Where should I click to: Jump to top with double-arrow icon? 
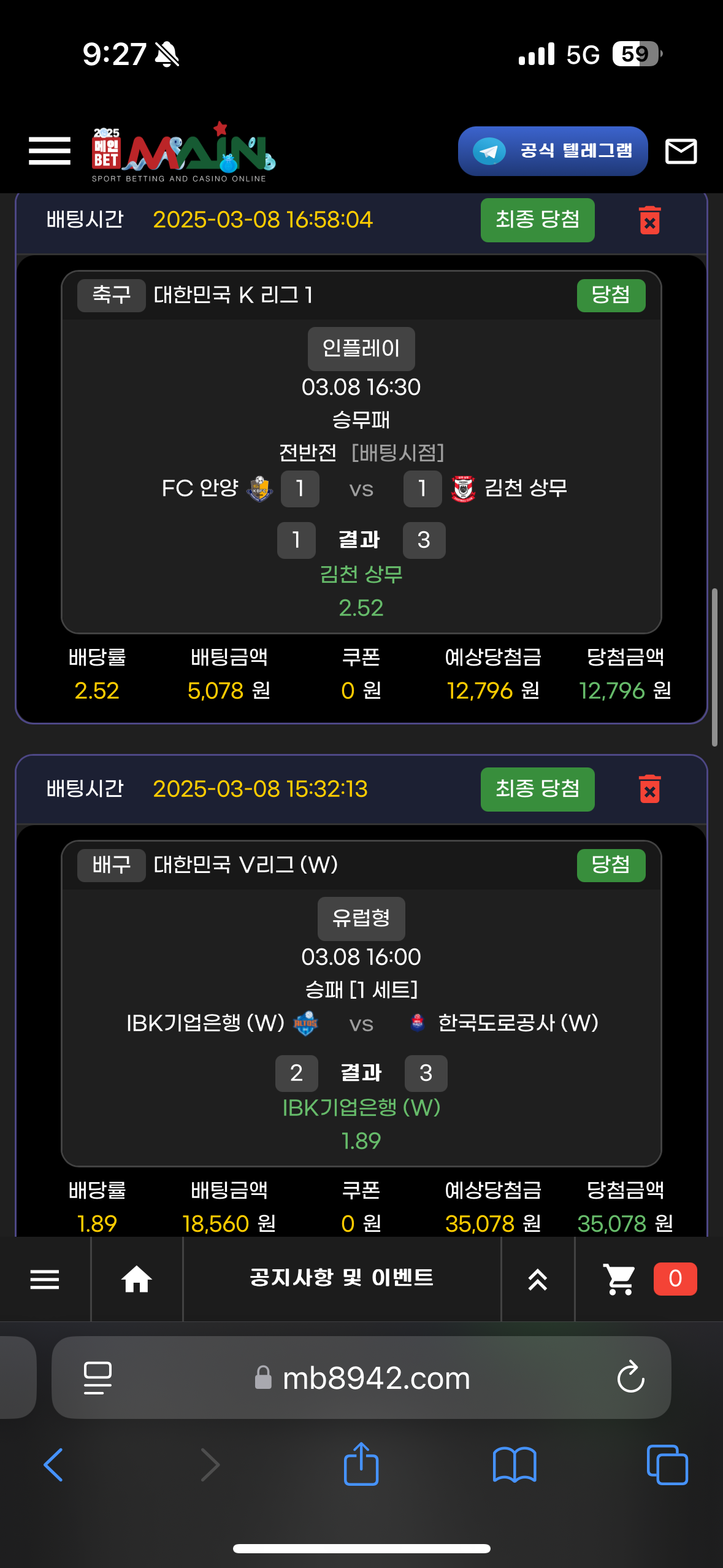(x=537, y=1280)
